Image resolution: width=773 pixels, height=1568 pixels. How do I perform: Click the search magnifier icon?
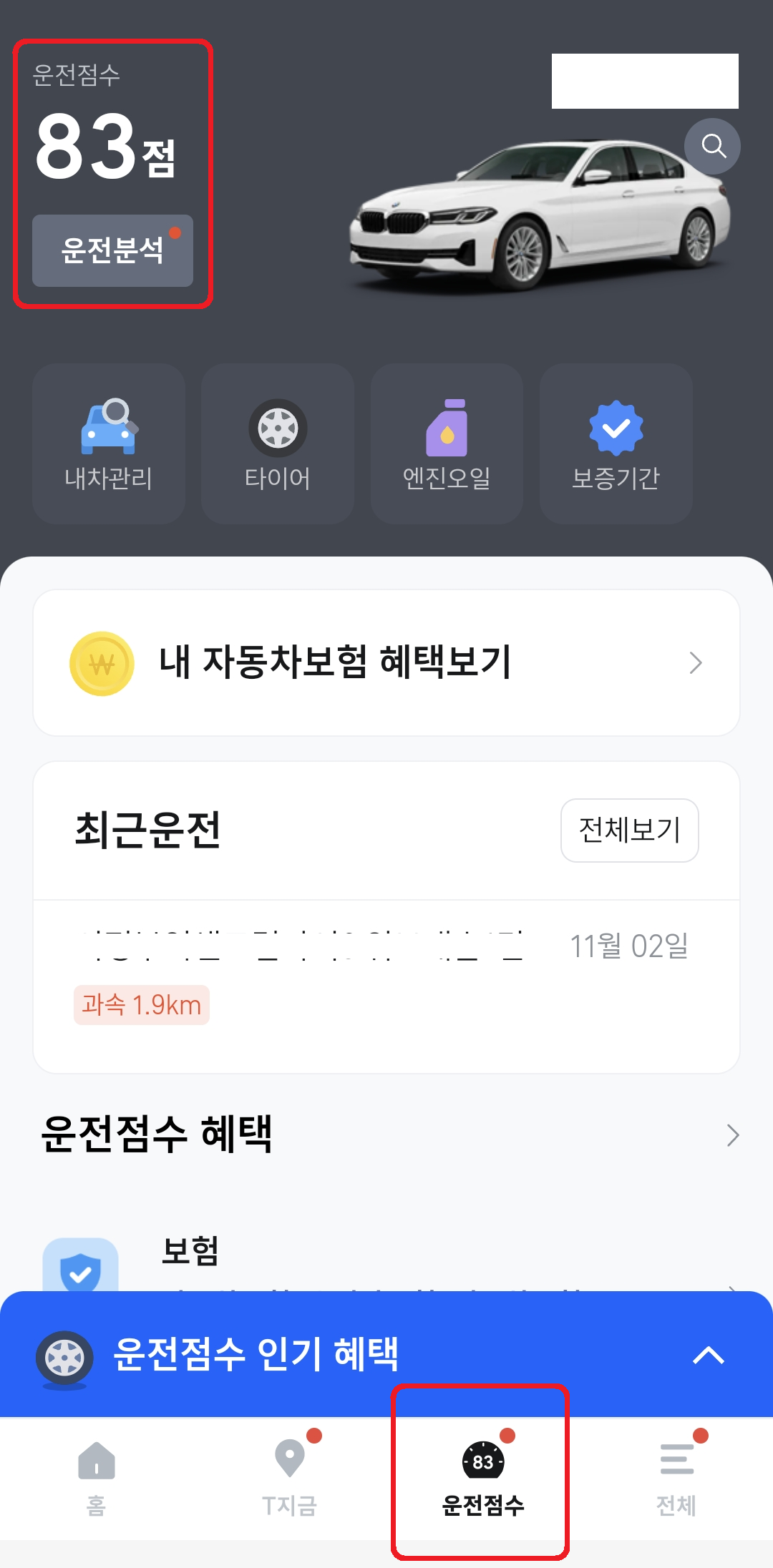[712, 145]
